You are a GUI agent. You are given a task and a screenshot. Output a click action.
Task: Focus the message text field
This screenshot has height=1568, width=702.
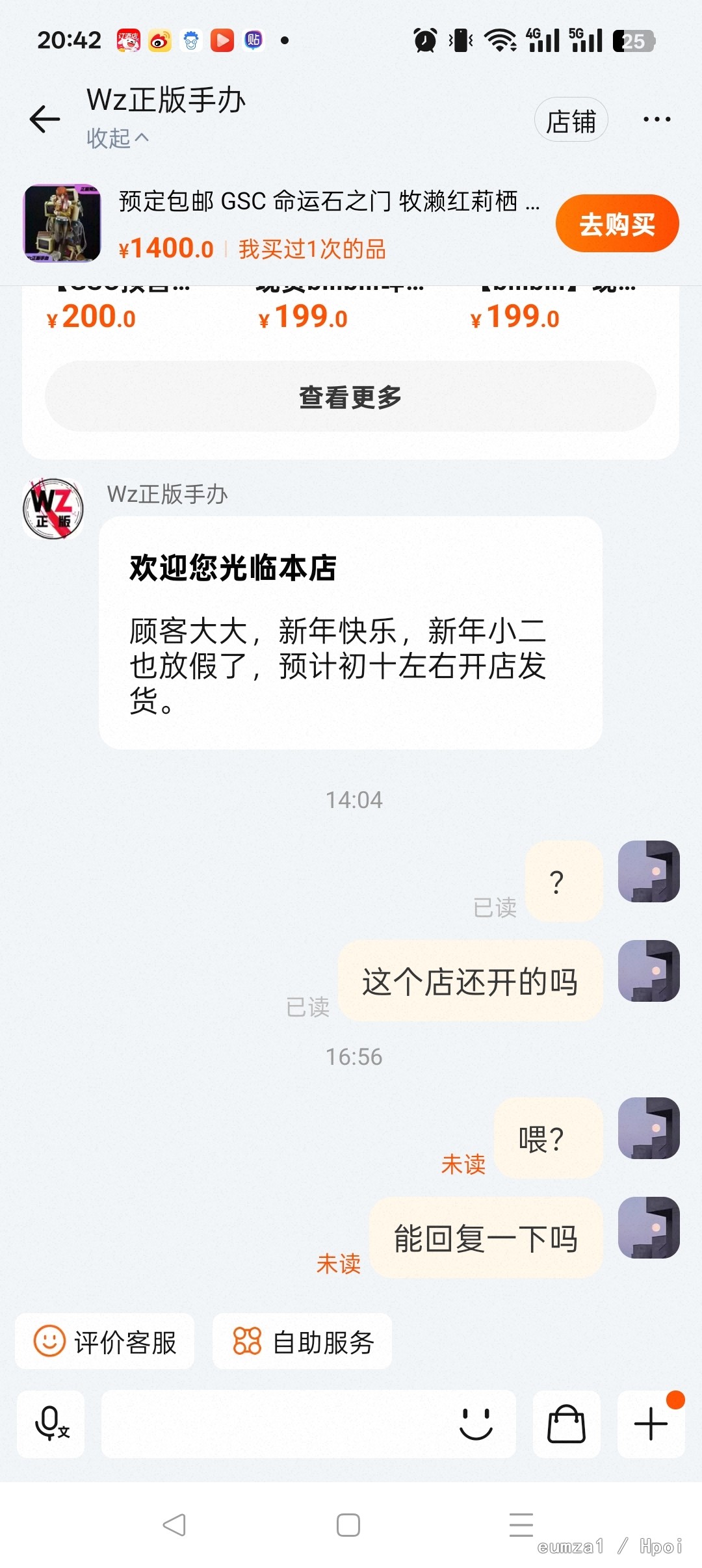[x=273, y=1424]
